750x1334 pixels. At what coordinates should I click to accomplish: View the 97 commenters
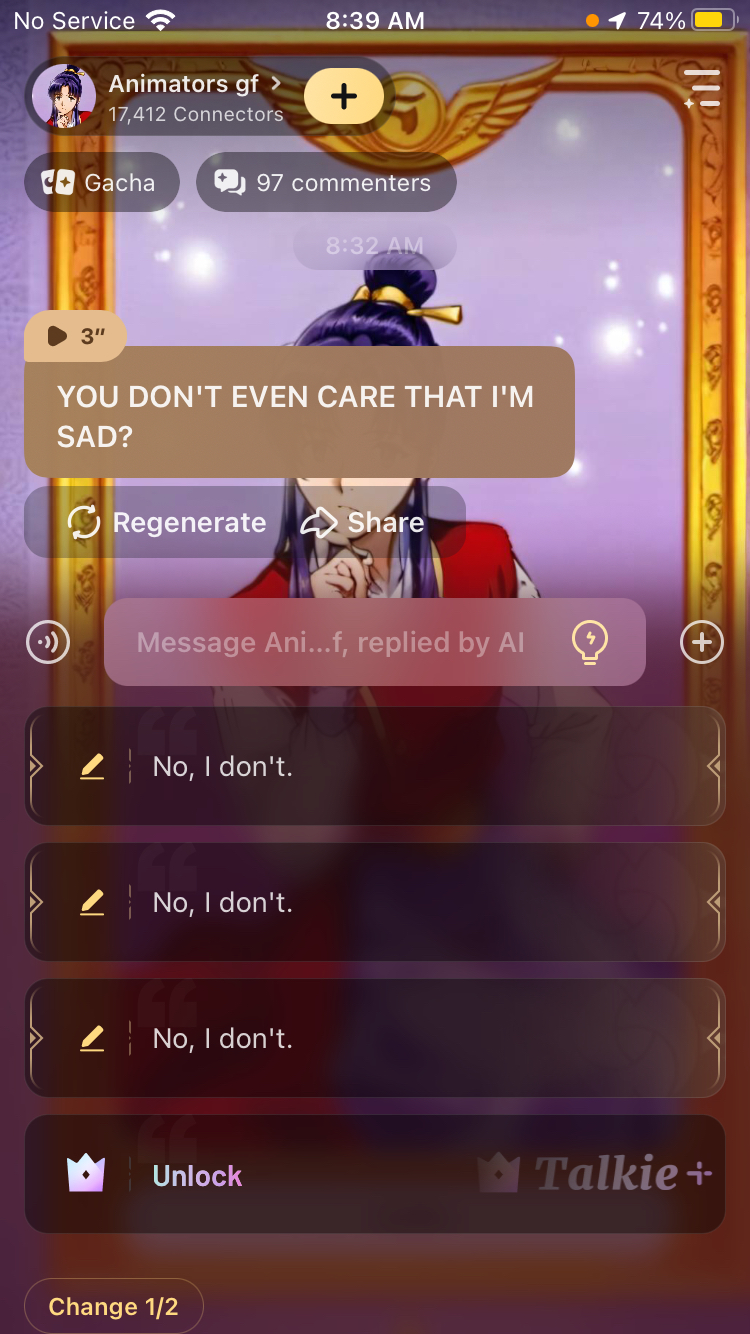[x=326, y=183]
